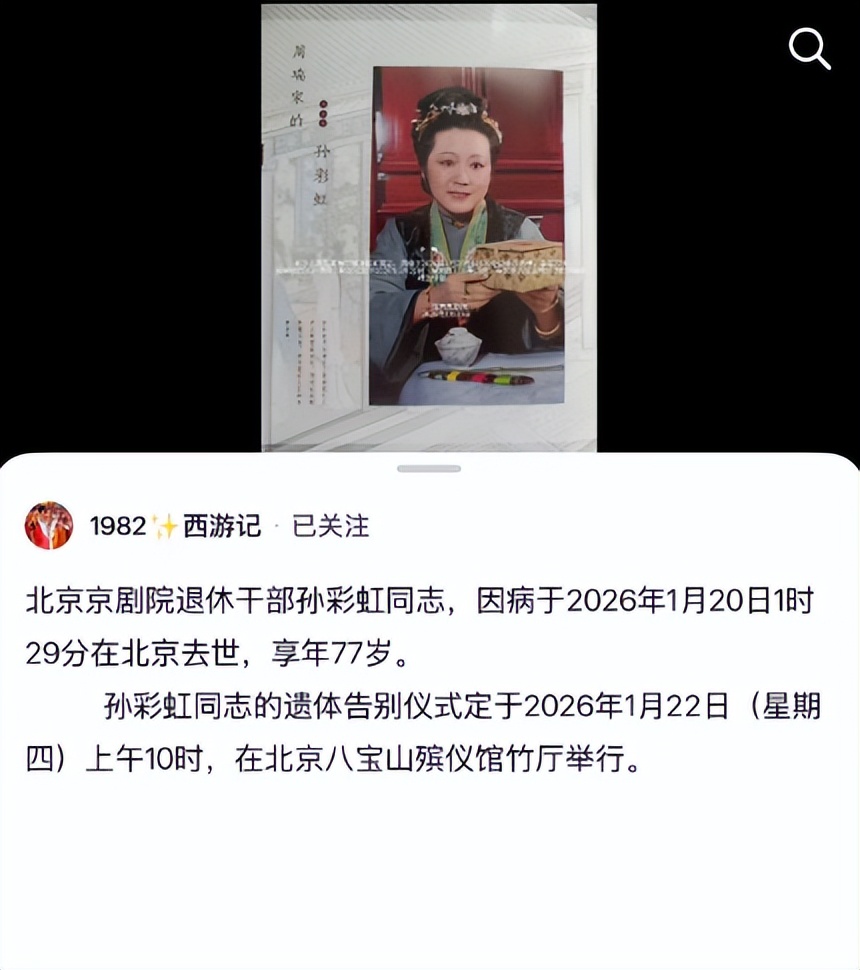860x970 pixels.
Task: Open the 1982 西游记 profile avatar
Action: 49,526
